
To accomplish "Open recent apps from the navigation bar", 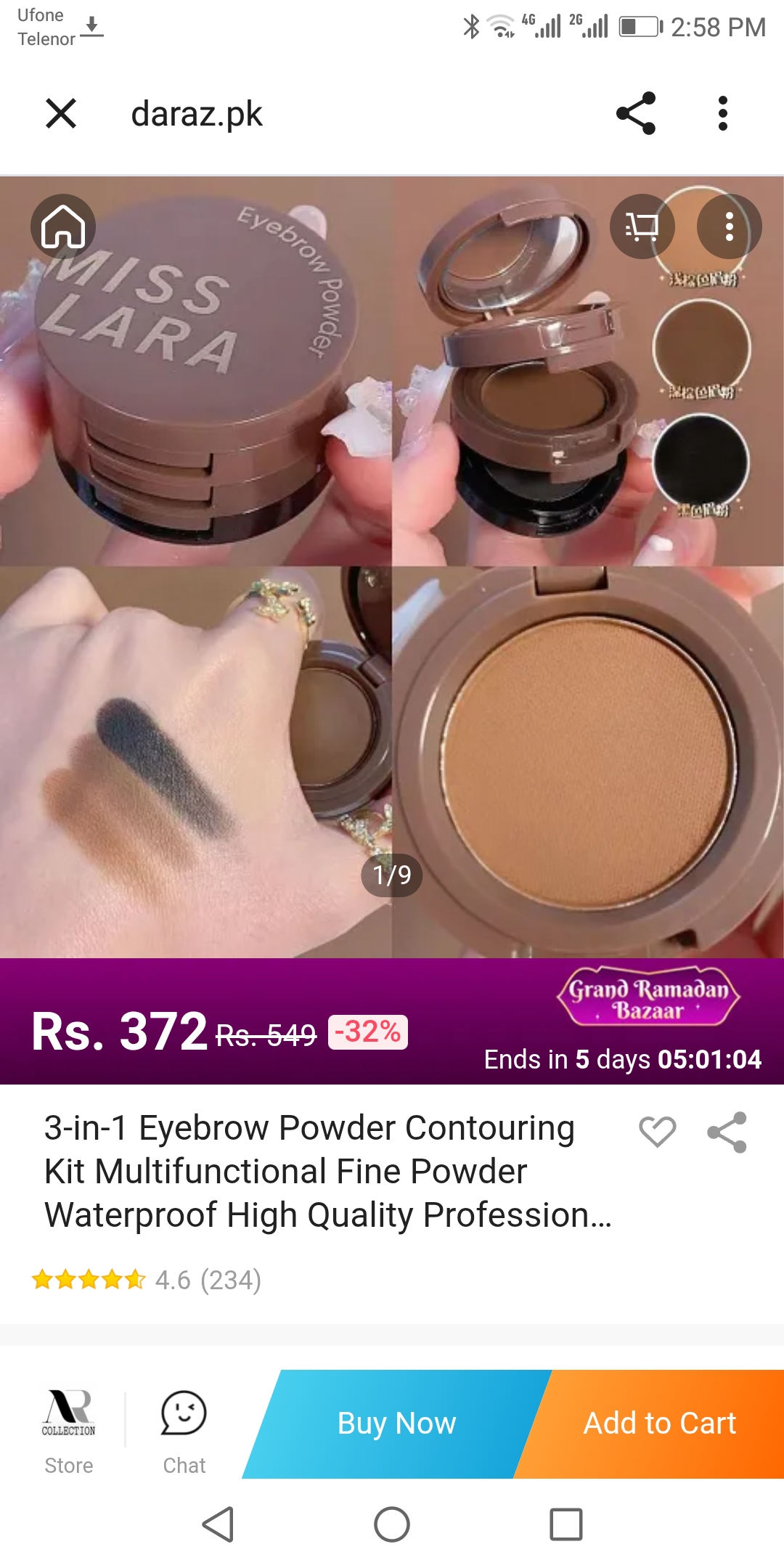I will (x=566, y=1524).
